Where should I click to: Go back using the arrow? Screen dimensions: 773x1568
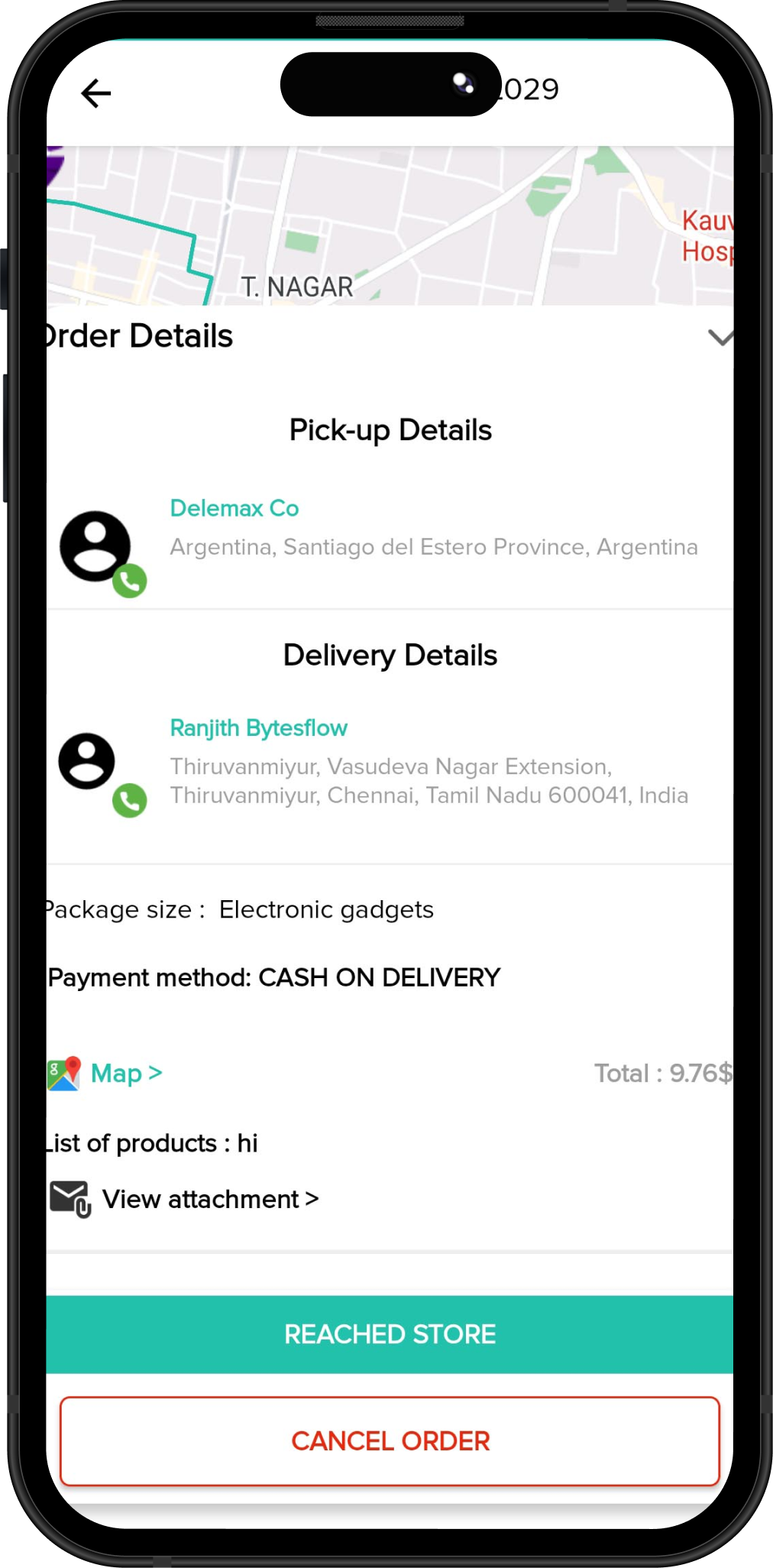click(96, 93)
